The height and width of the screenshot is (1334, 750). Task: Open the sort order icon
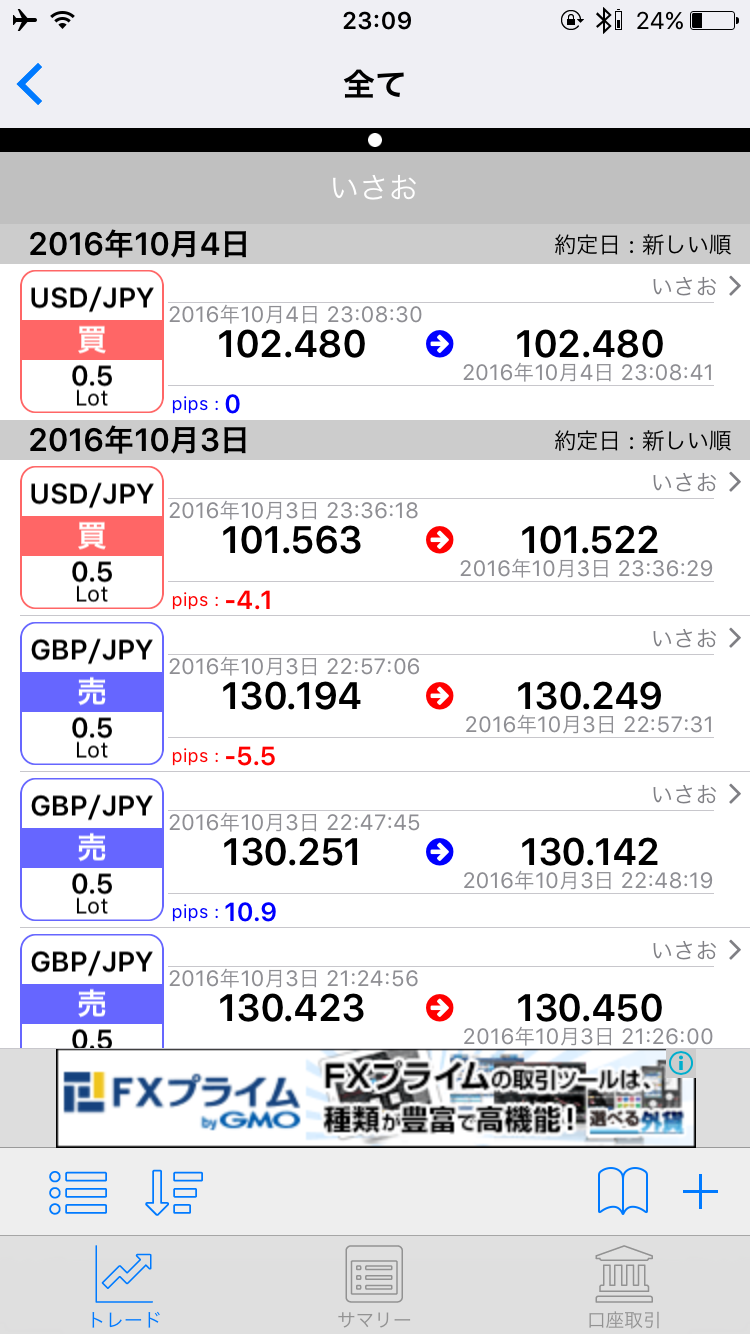pyautogui.click(x=174, y=1192)
